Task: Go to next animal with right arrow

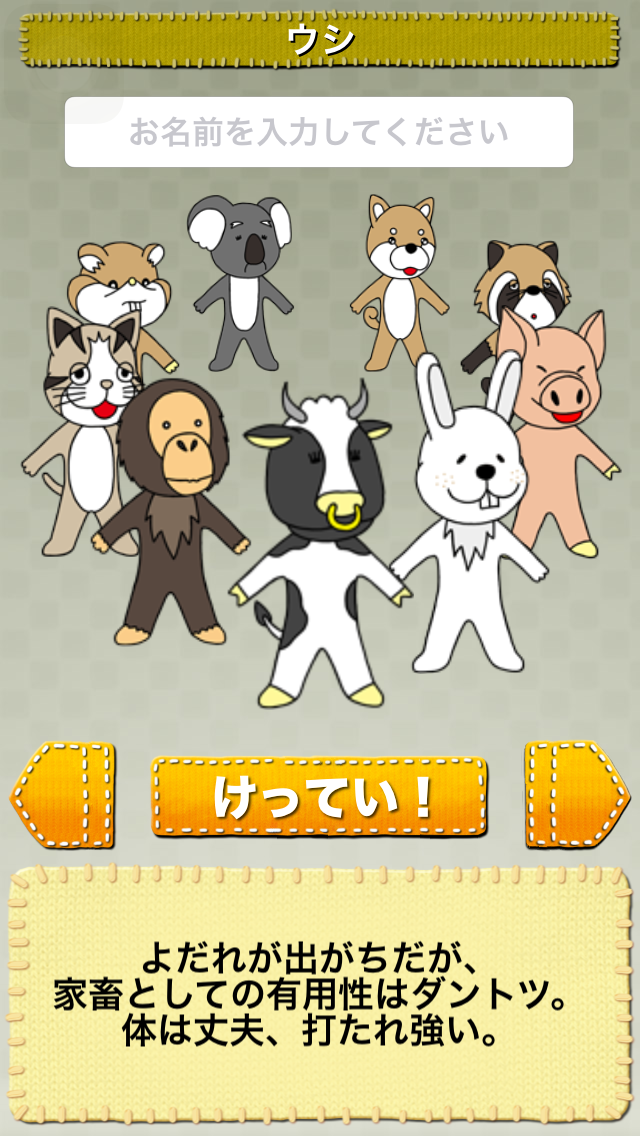Action: coord(577,796)
